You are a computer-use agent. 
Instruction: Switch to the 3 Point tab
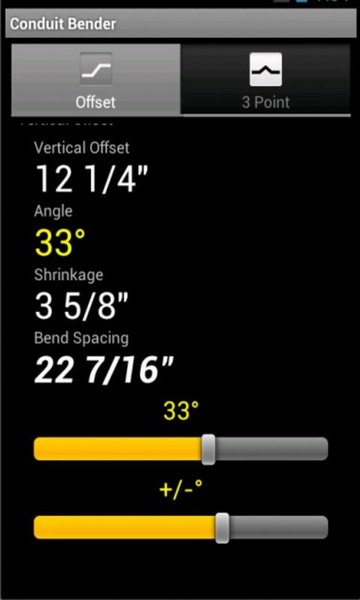pyautogui.click(x=266, y=80)
